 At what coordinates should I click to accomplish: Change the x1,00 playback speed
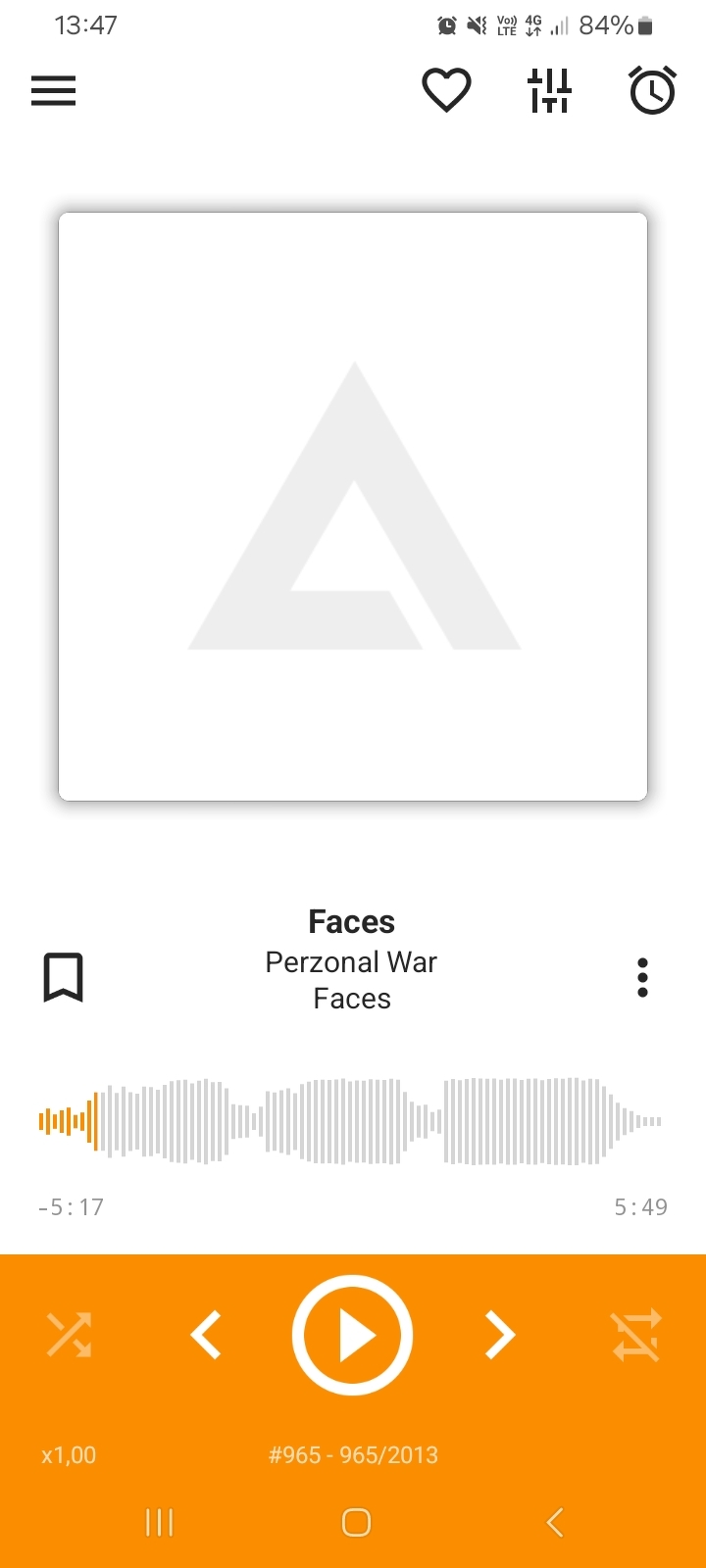[x=69, y=1455]
